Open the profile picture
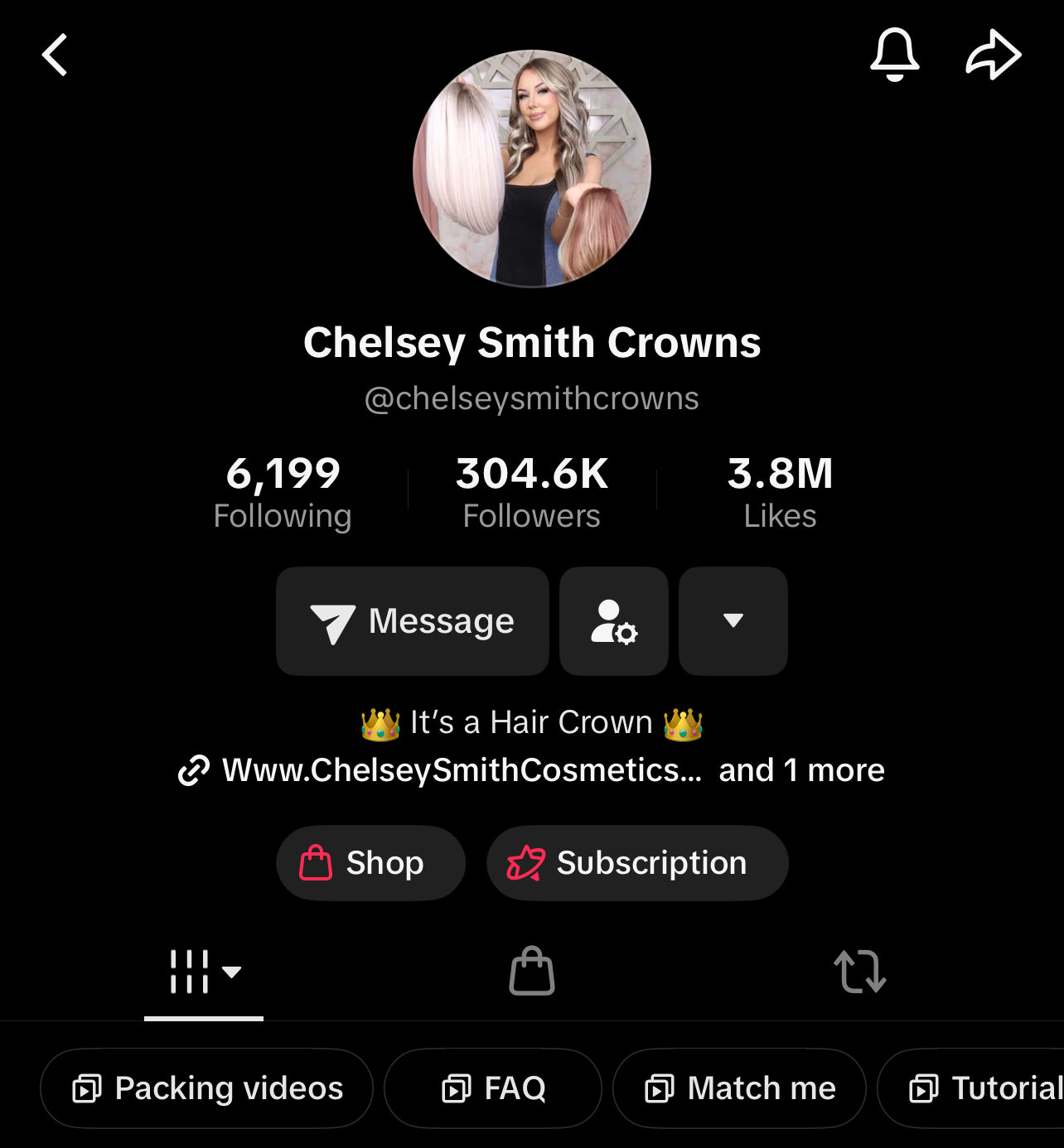 click(x=532, y=169)
